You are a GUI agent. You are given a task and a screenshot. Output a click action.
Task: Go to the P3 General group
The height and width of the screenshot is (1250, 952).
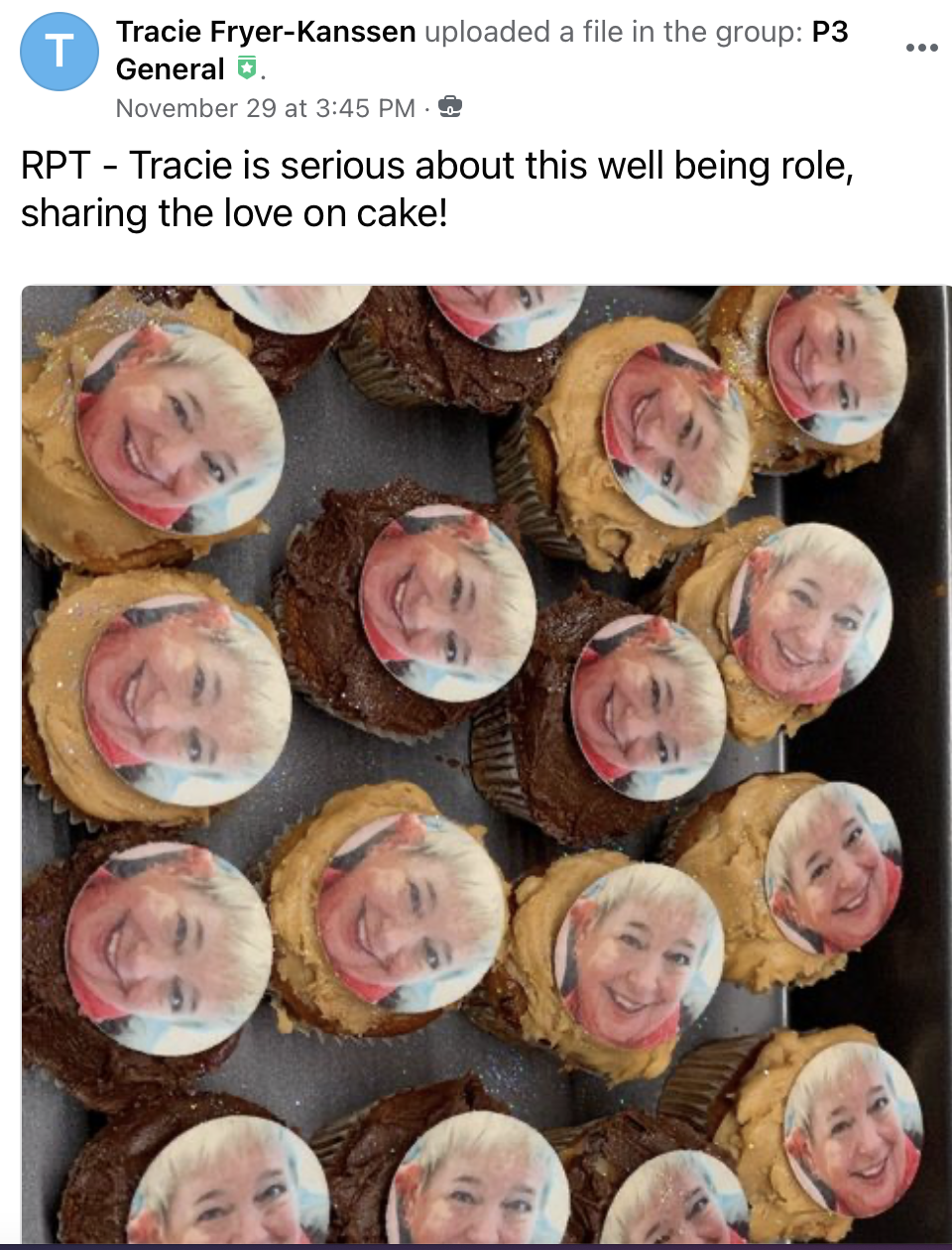(x=170, y=68)
